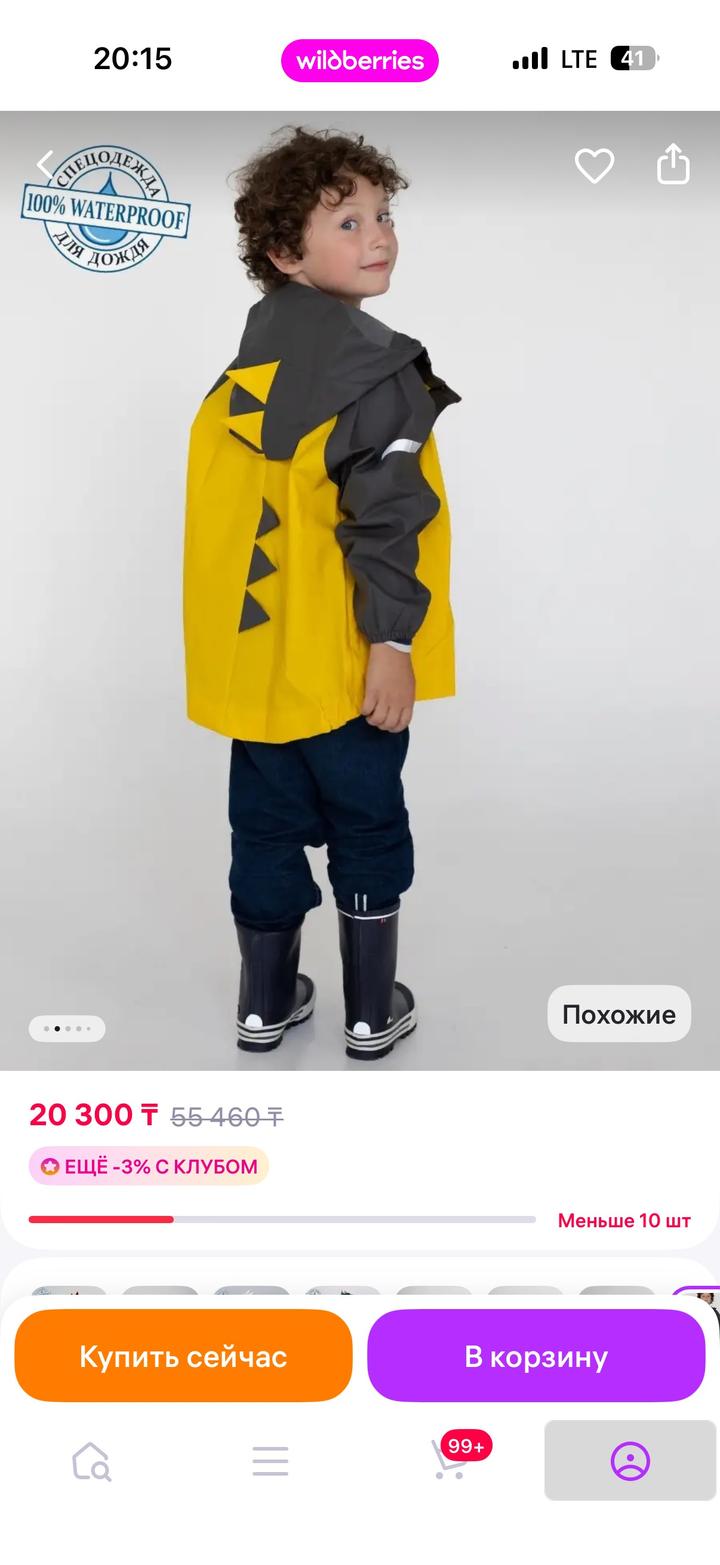This screenshot has height=1565, width=720.
Task: Show similar items via Похожие
Action: coord(619,1014)
